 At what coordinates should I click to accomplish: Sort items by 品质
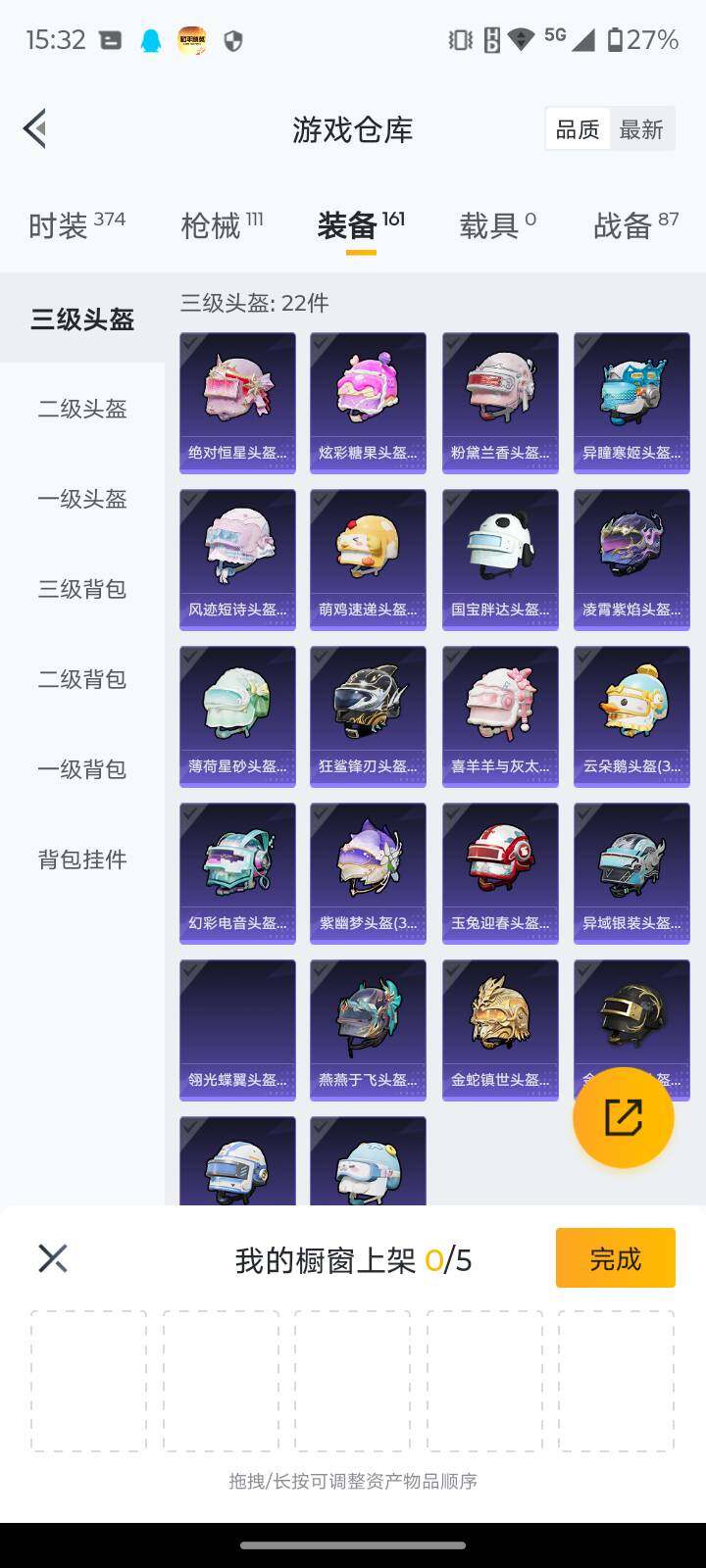tap(578, 129)
